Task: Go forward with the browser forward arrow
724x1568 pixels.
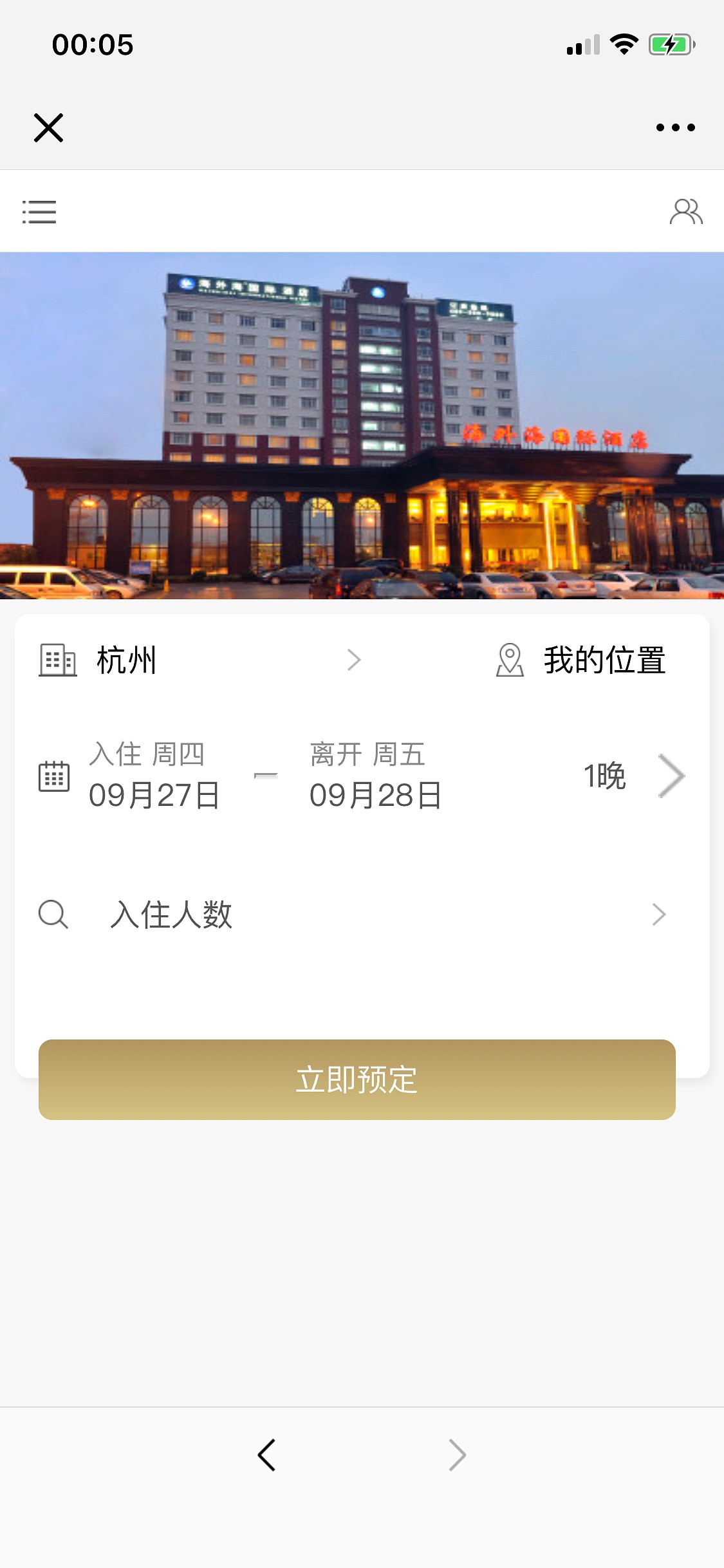Action: click(x=457, y=1455)
